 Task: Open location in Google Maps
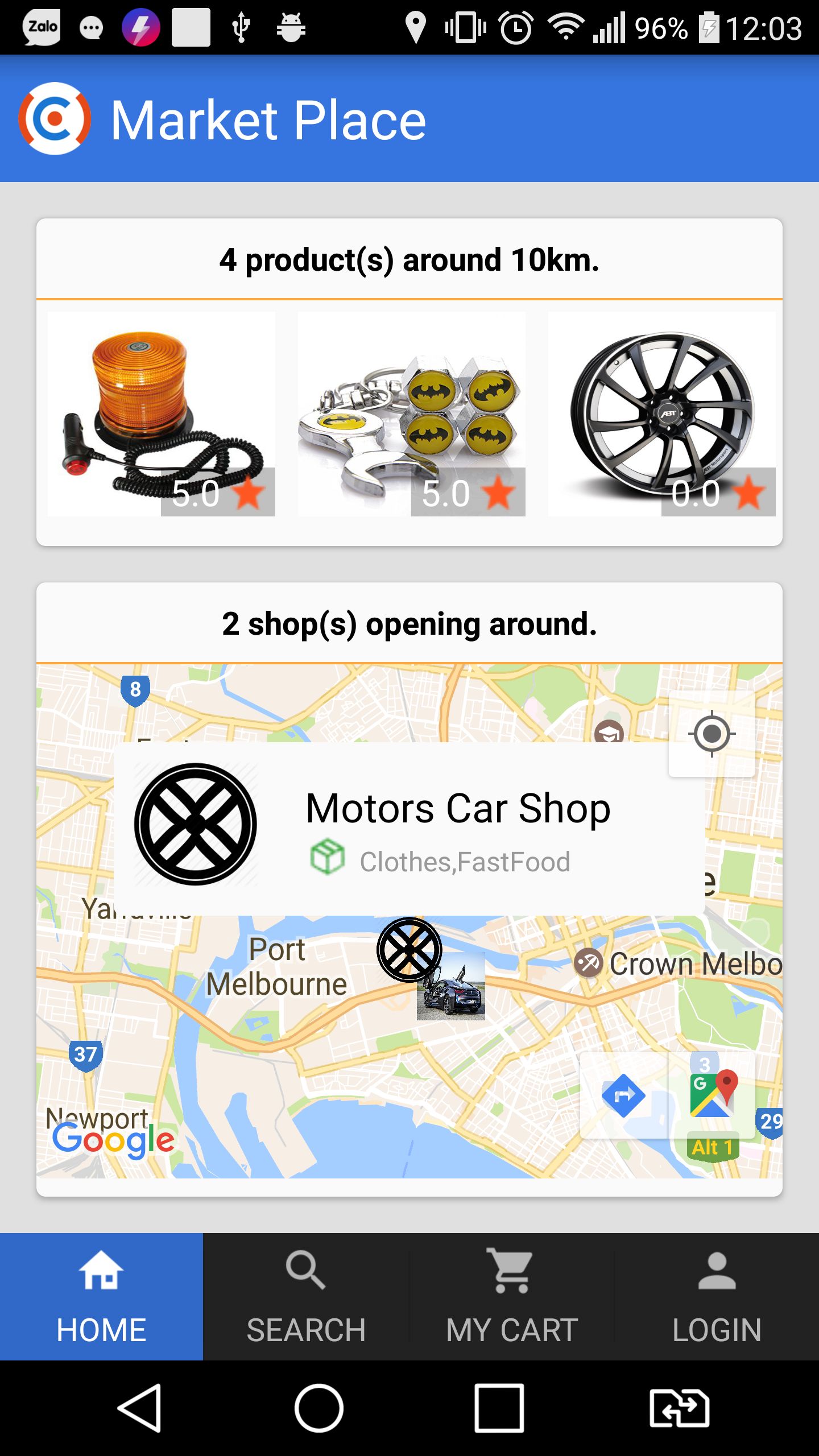tap(712, 1095)
